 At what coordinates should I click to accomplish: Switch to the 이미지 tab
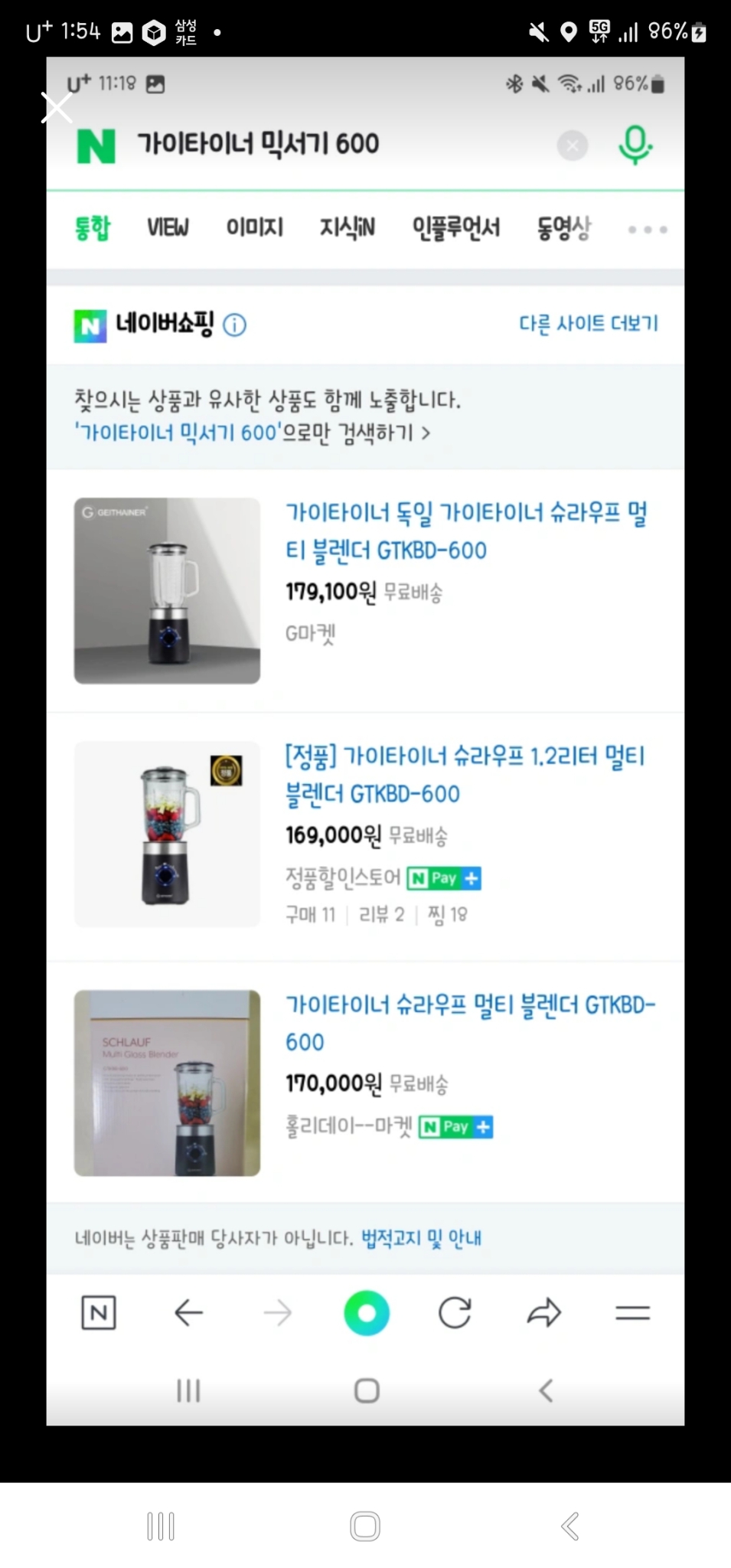(x=254, y=227)
